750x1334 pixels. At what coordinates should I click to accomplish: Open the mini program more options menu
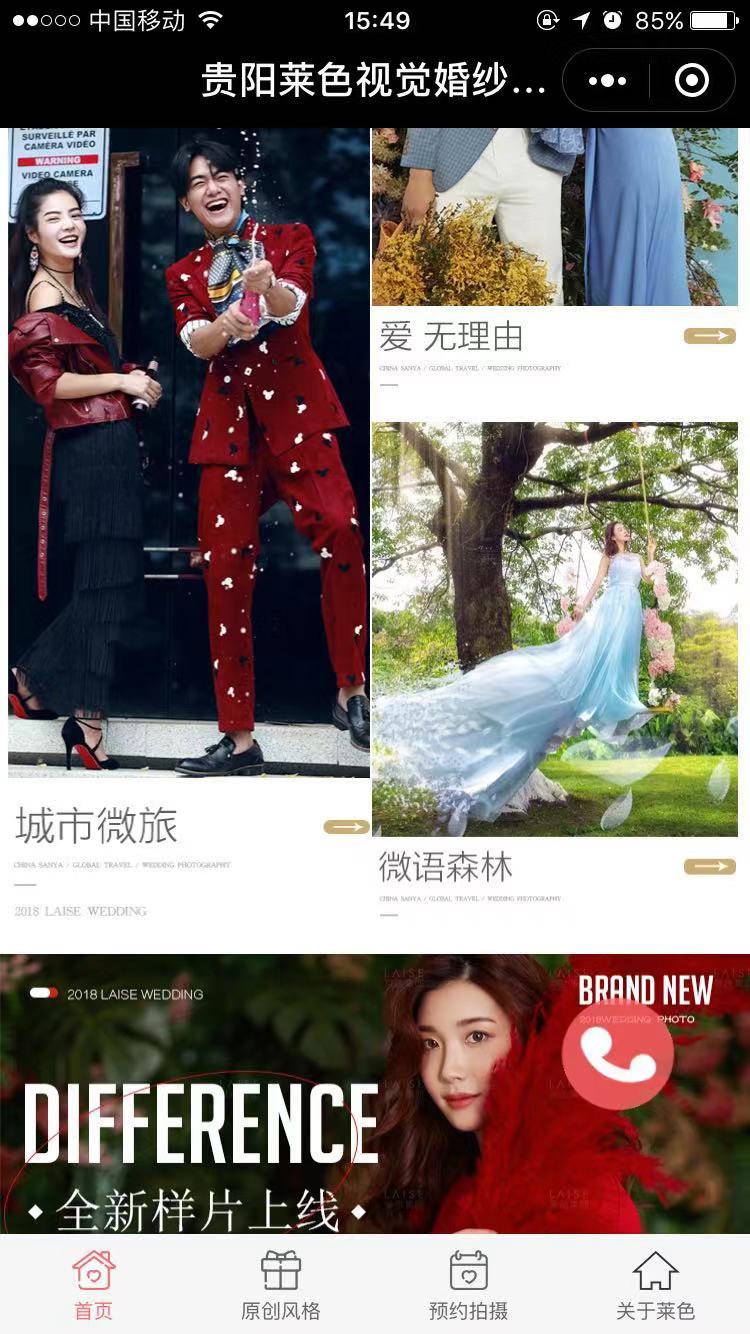[608, 81]
